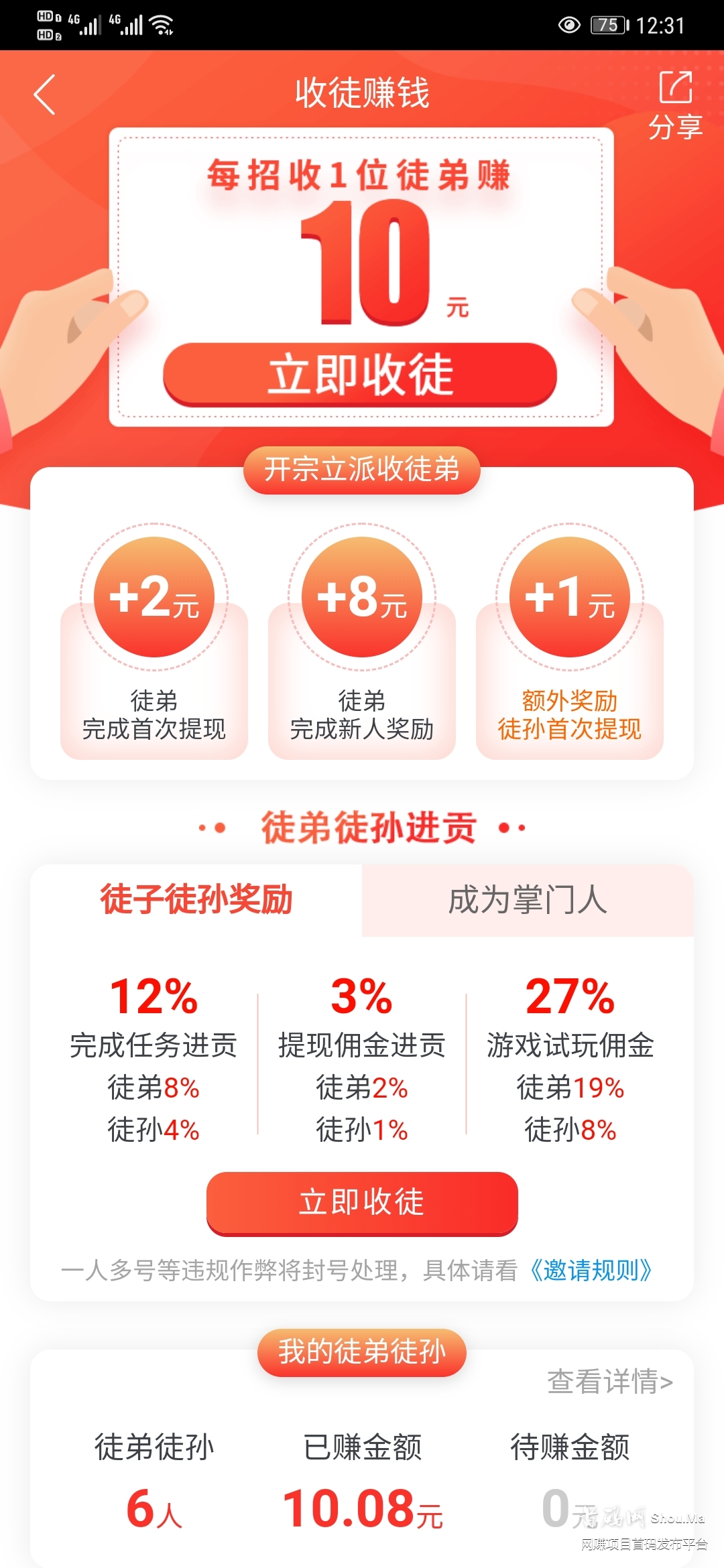Select the 徒子徒孙奖励 tab
This screenshot has height=1568, width=724.
click(x=196, y=900)
